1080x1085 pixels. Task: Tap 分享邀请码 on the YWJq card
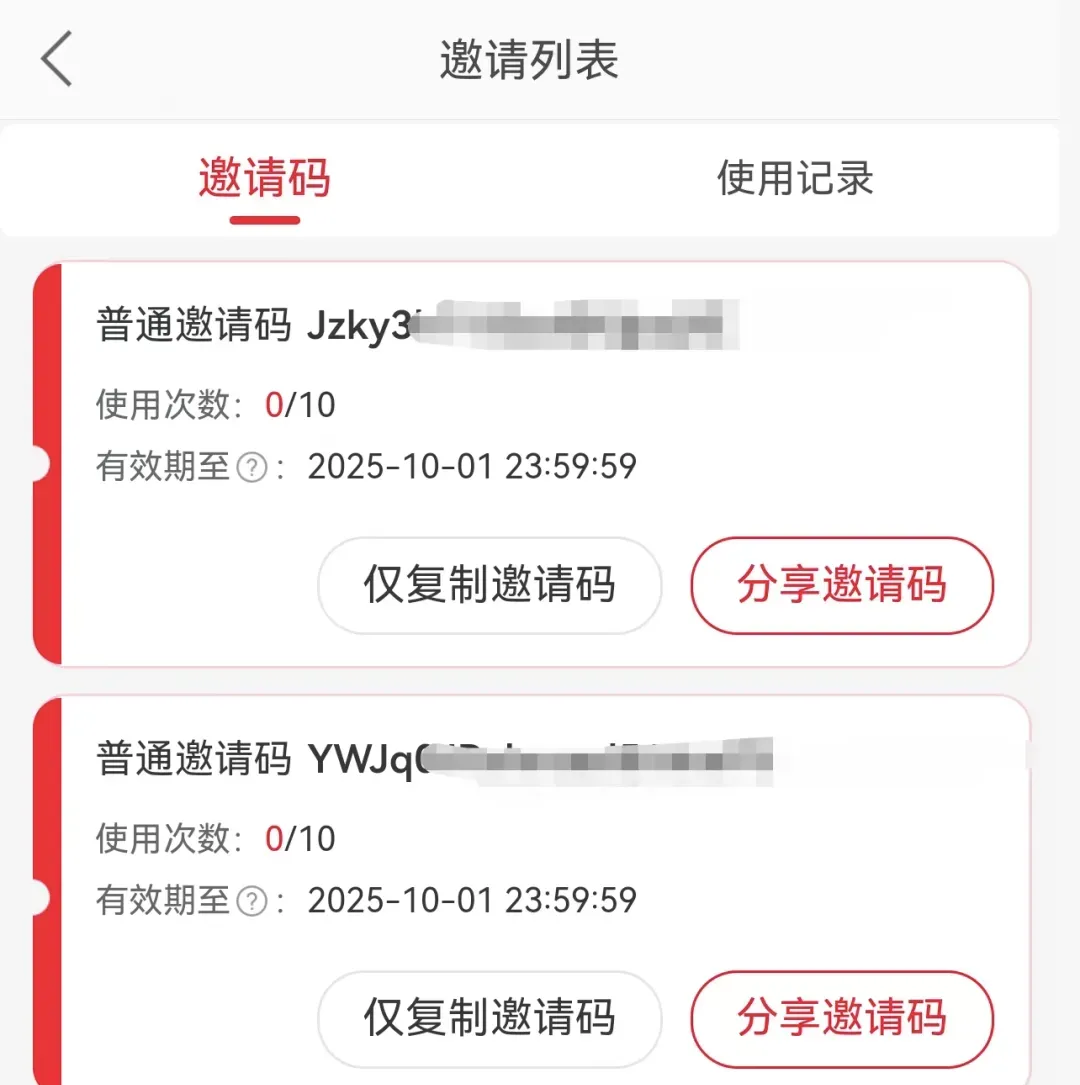[842, 1018]
